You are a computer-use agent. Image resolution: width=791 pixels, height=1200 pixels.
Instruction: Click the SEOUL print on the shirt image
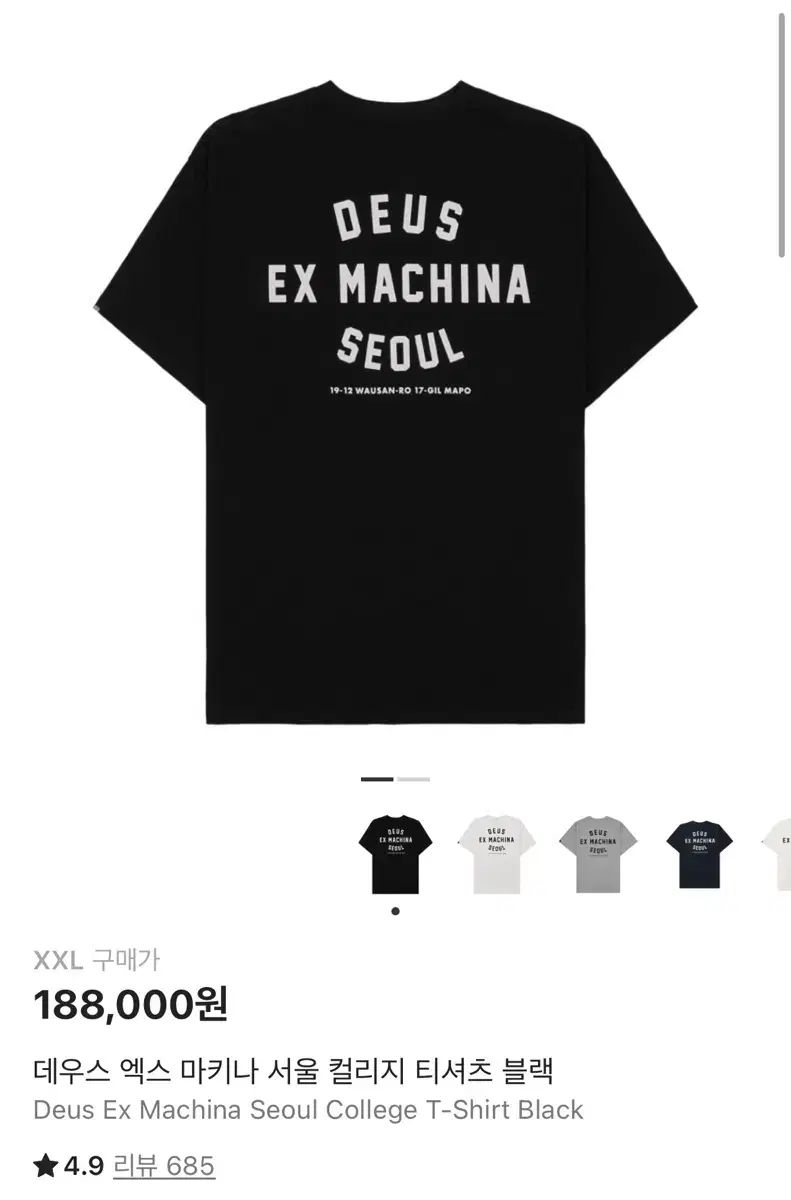pyautogui.click(x=395, y=348)
